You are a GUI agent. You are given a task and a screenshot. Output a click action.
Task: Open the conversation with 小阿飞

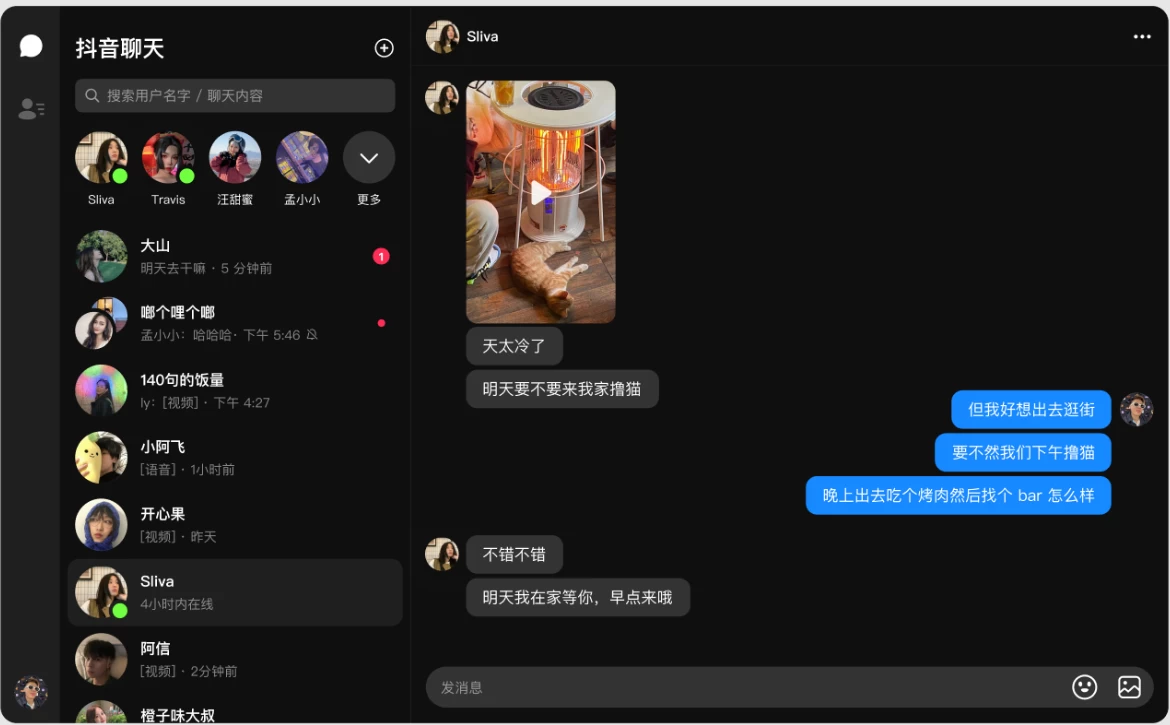(x=235, y=457)
